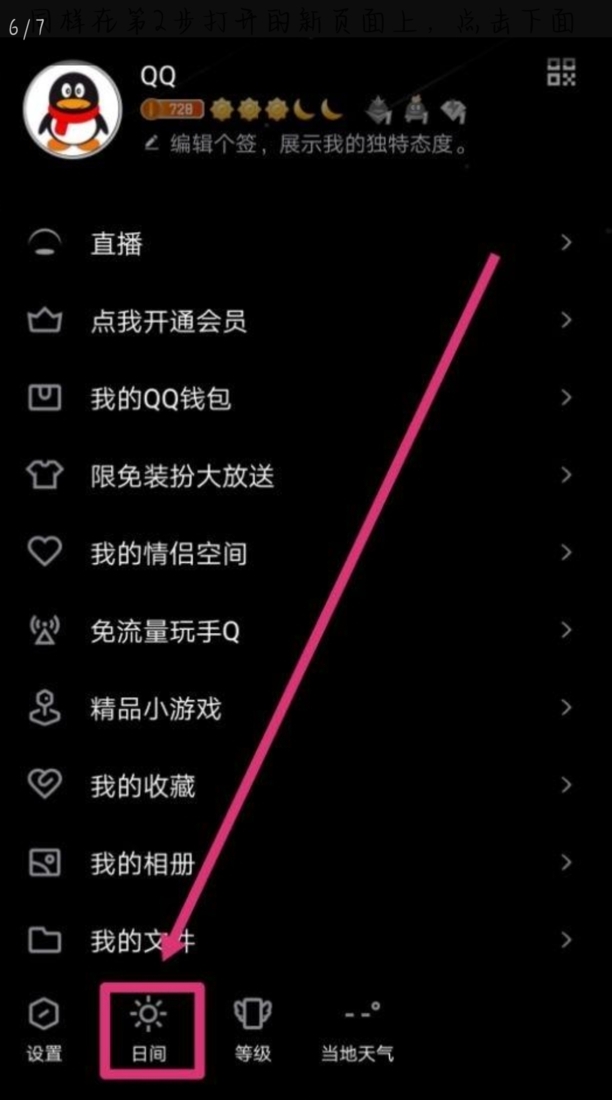Open 我的情侣空间

point(300,553)
